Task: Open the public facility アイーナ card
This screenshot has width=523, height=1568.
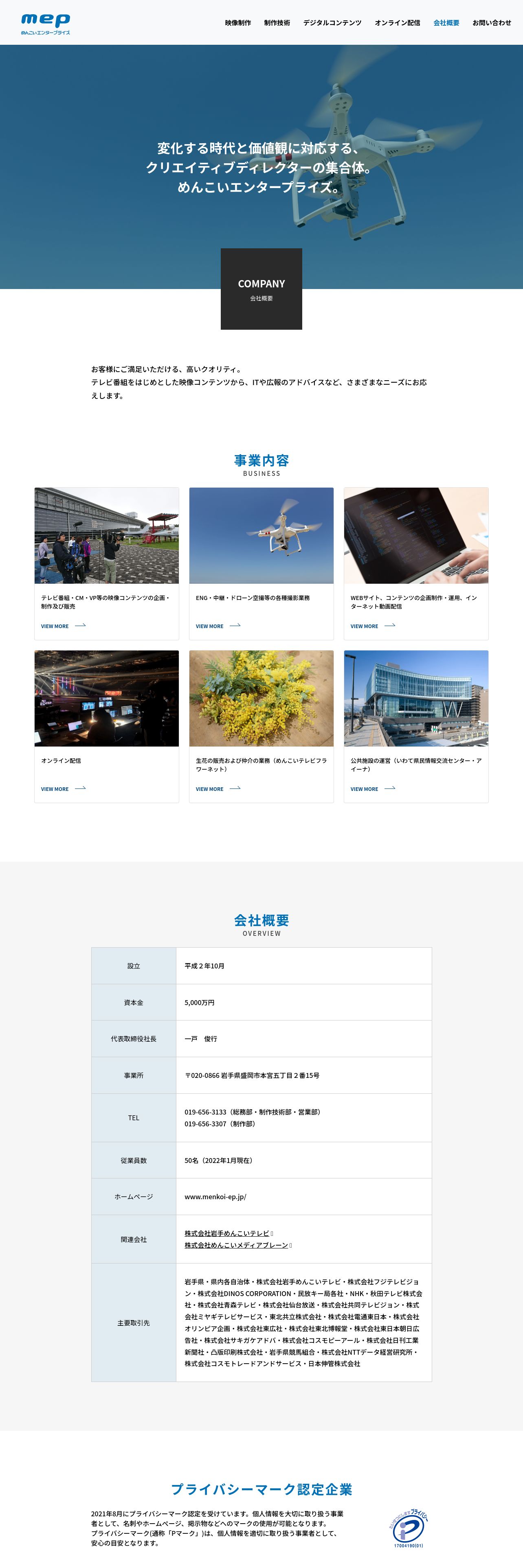Action: coord(416,726)
